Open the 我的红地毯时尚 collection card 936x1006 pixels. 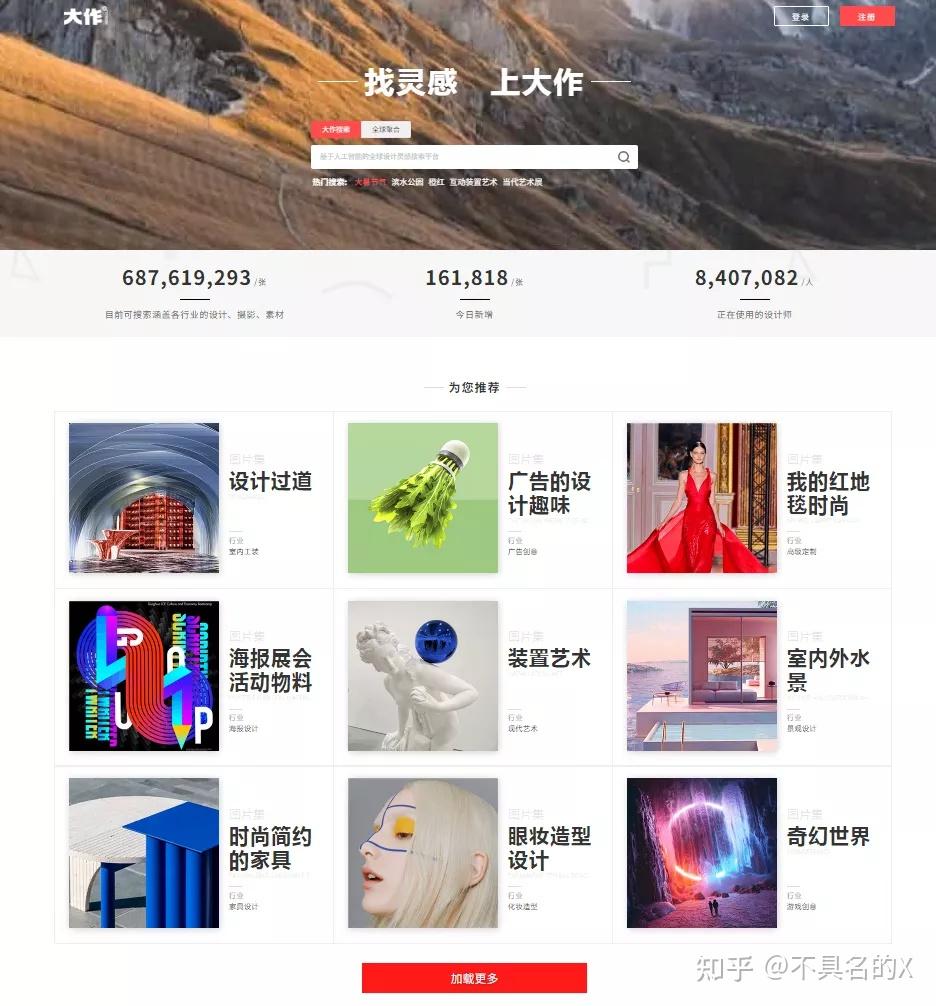(x=753, y=497)
